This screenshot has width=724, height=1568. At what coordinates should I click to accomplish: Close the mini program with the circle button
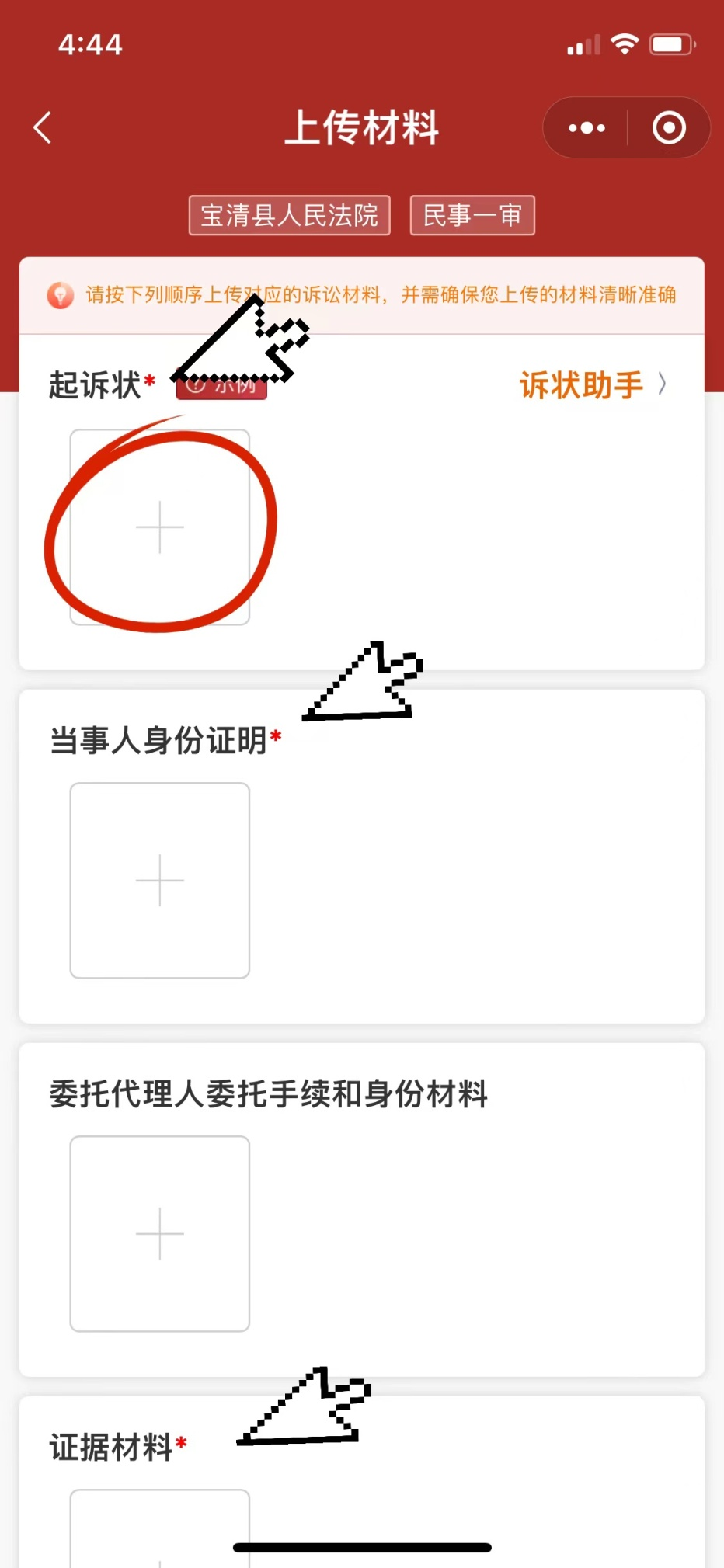(669, 128)
